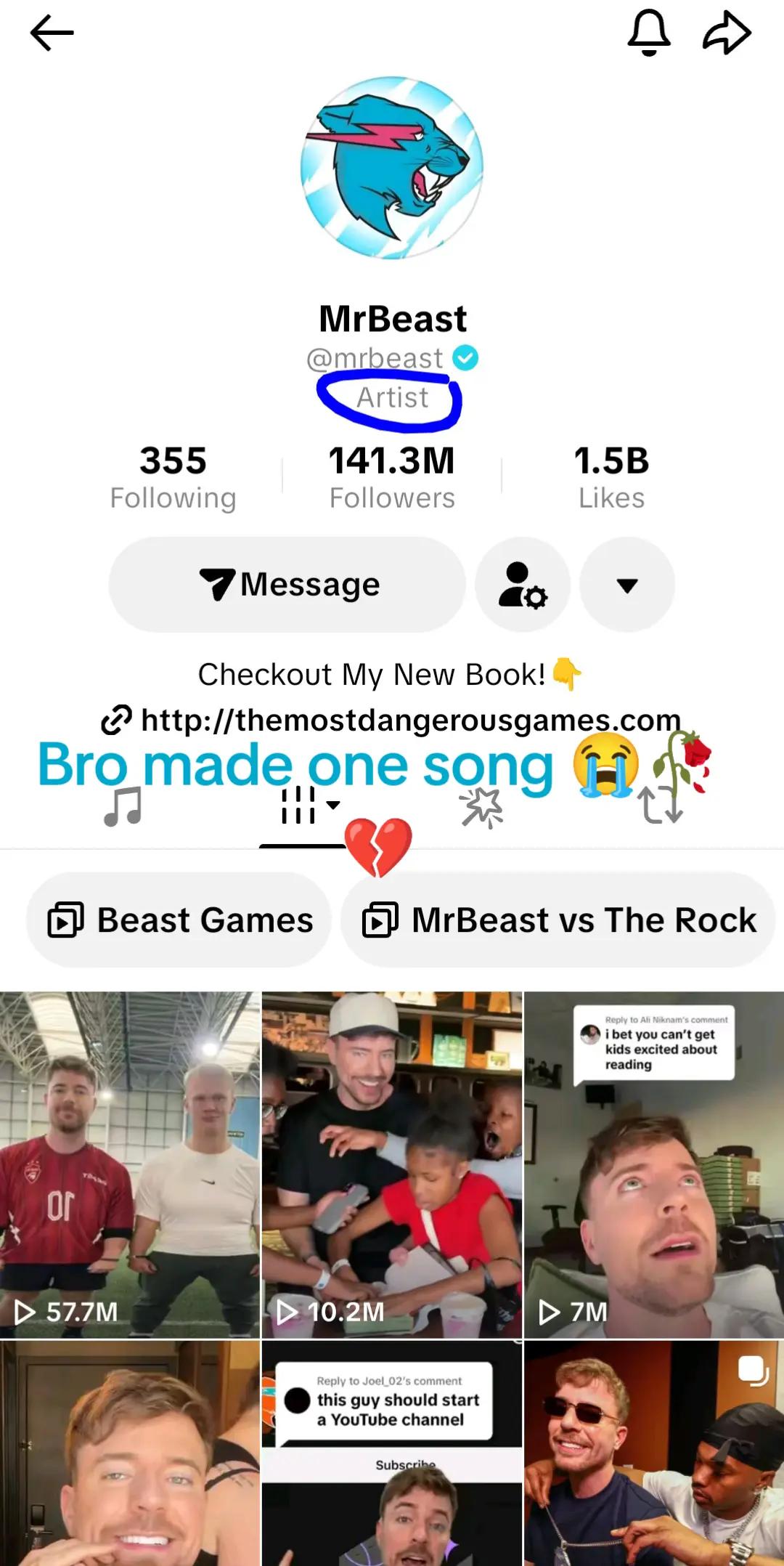Image resolution: width=784 pixels, height=1566 pixels.
Task: Select the videos grid tab
Action: [303, 806]
